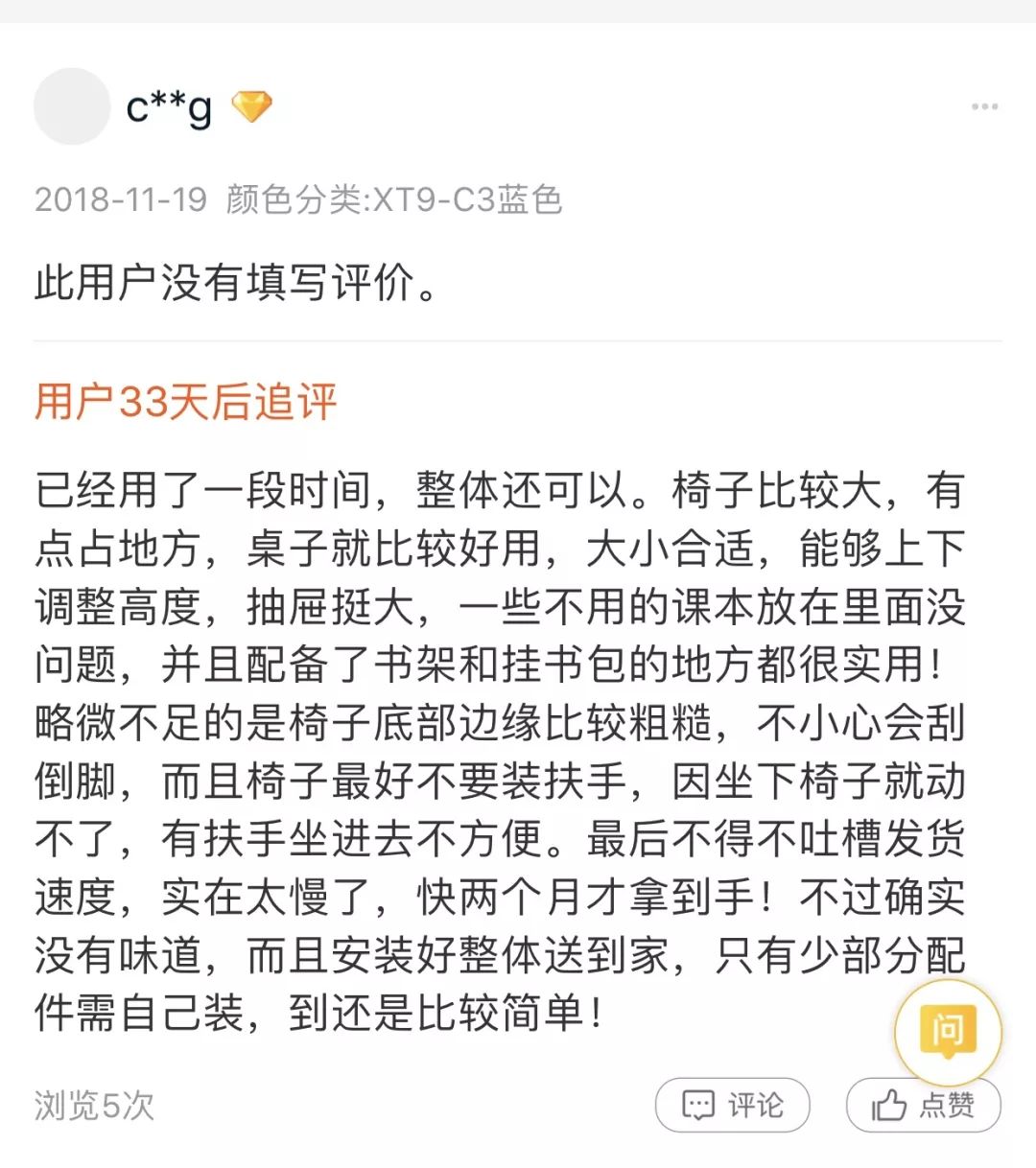This screenshot has width=1036, height=1168.
Task: Click the comment icon inside 评论 pill
Action: (x=699, y=1105)
